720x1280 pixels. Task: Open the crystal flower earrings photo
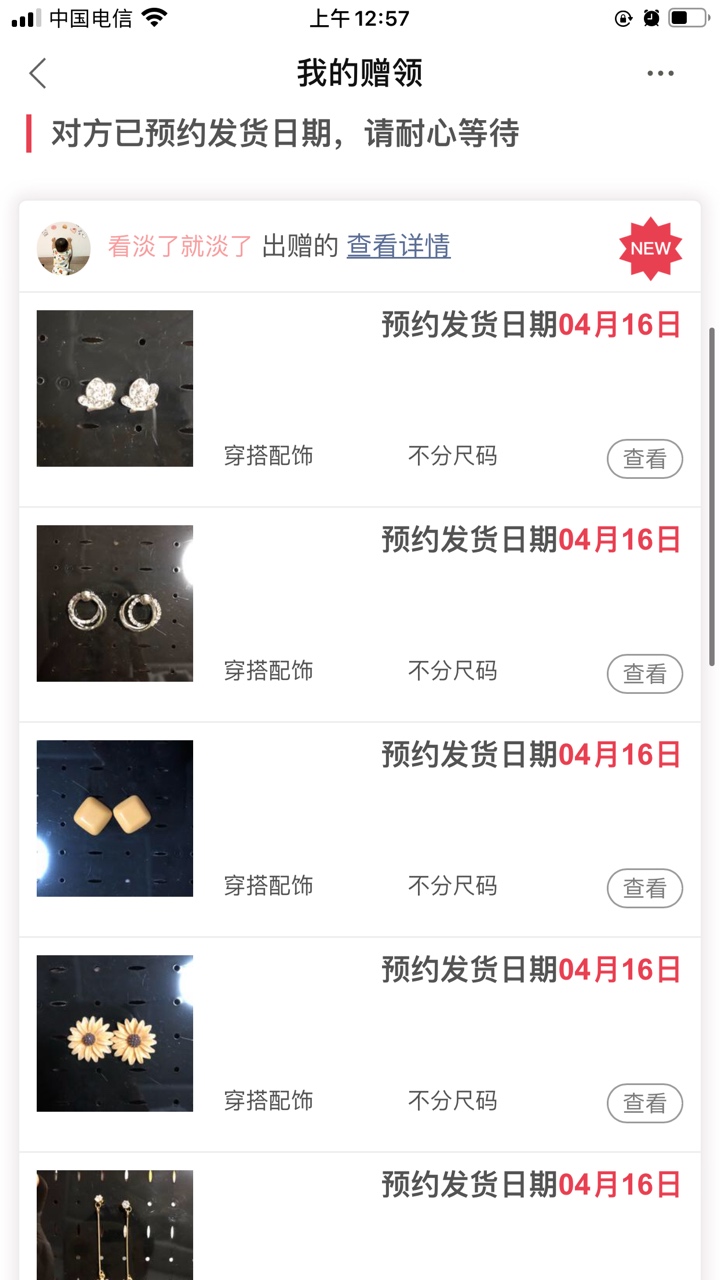[115, 388]
